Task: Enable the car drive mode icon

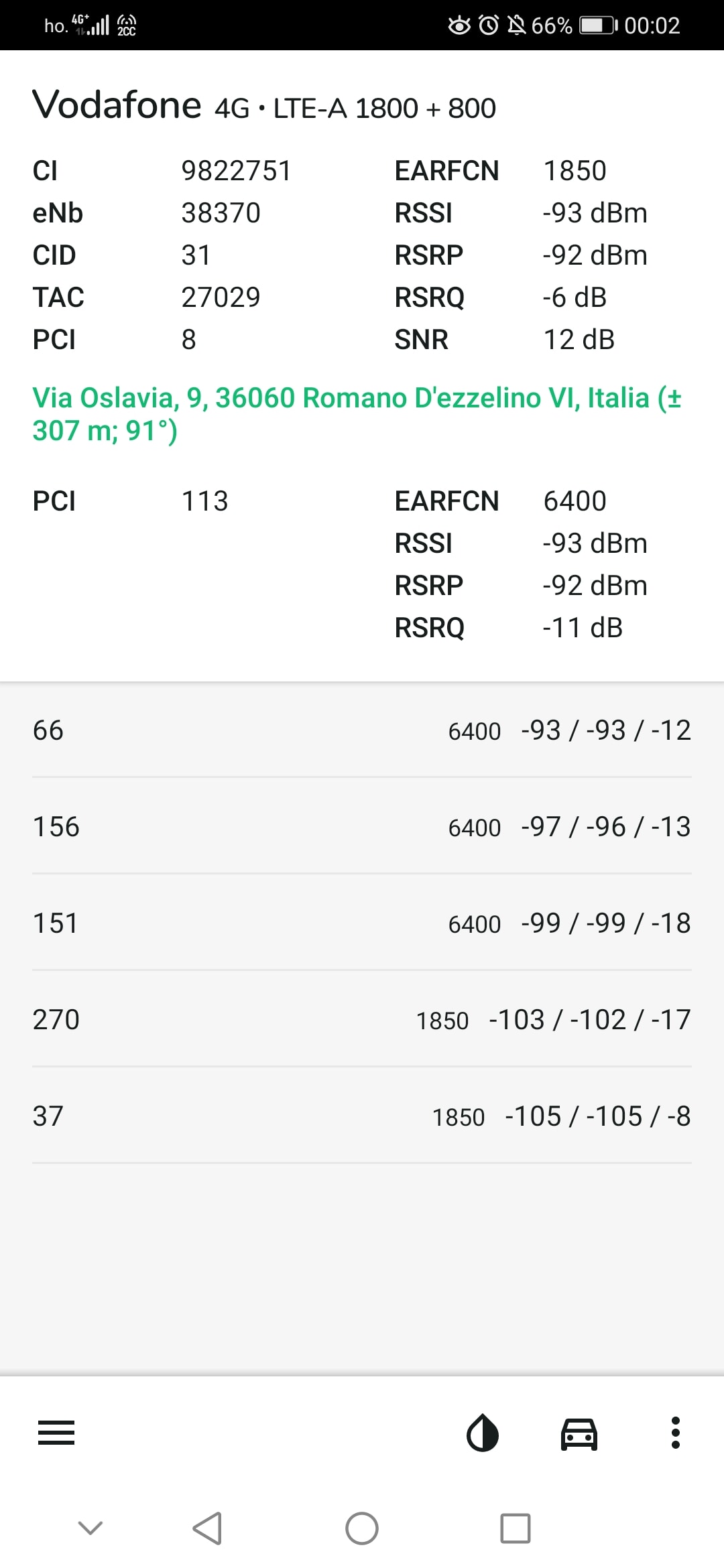Action: pyautogui.click(x=579, y=1433)
